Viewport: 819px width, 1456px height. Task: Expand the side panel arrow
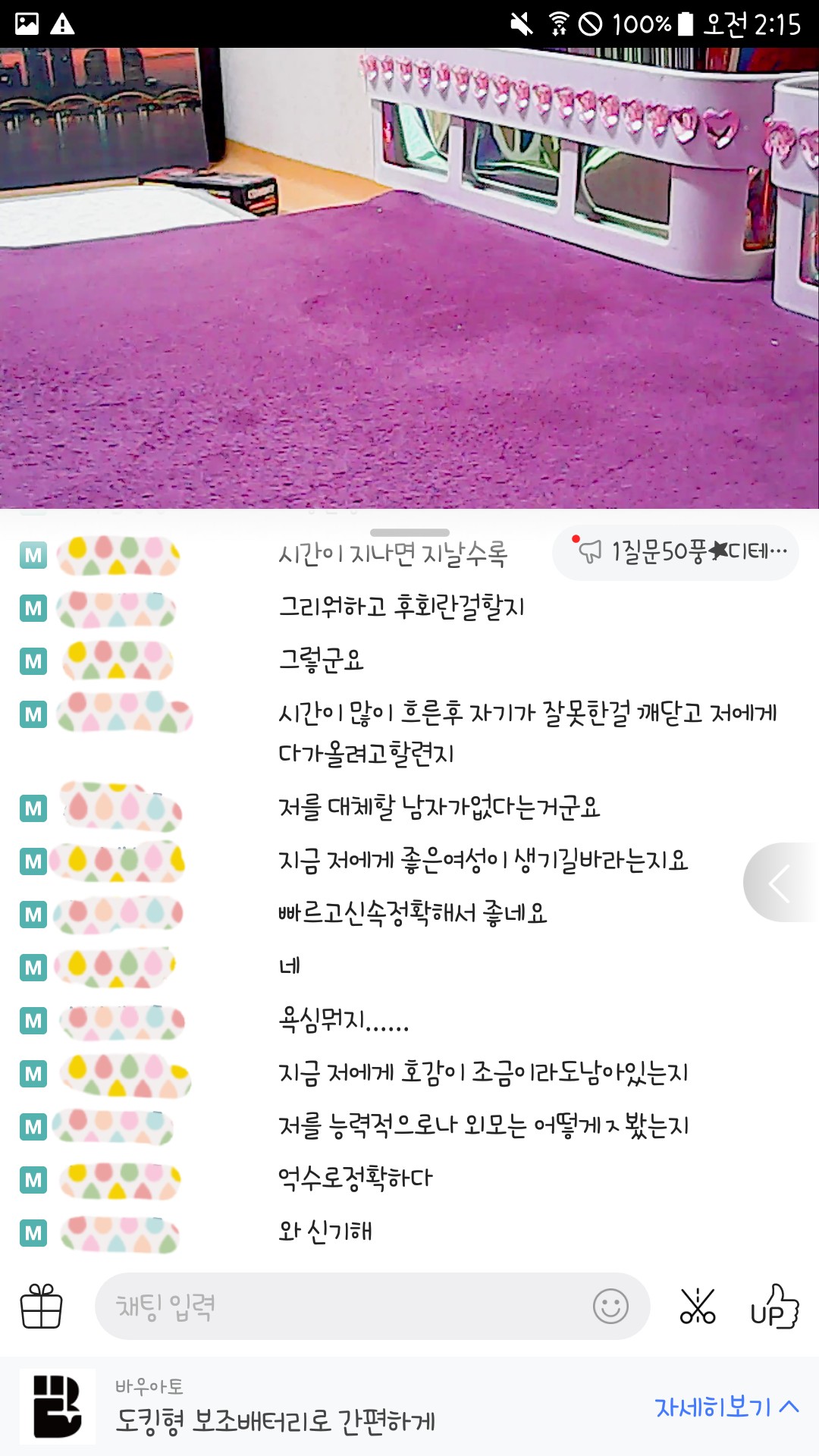point(781,882)
